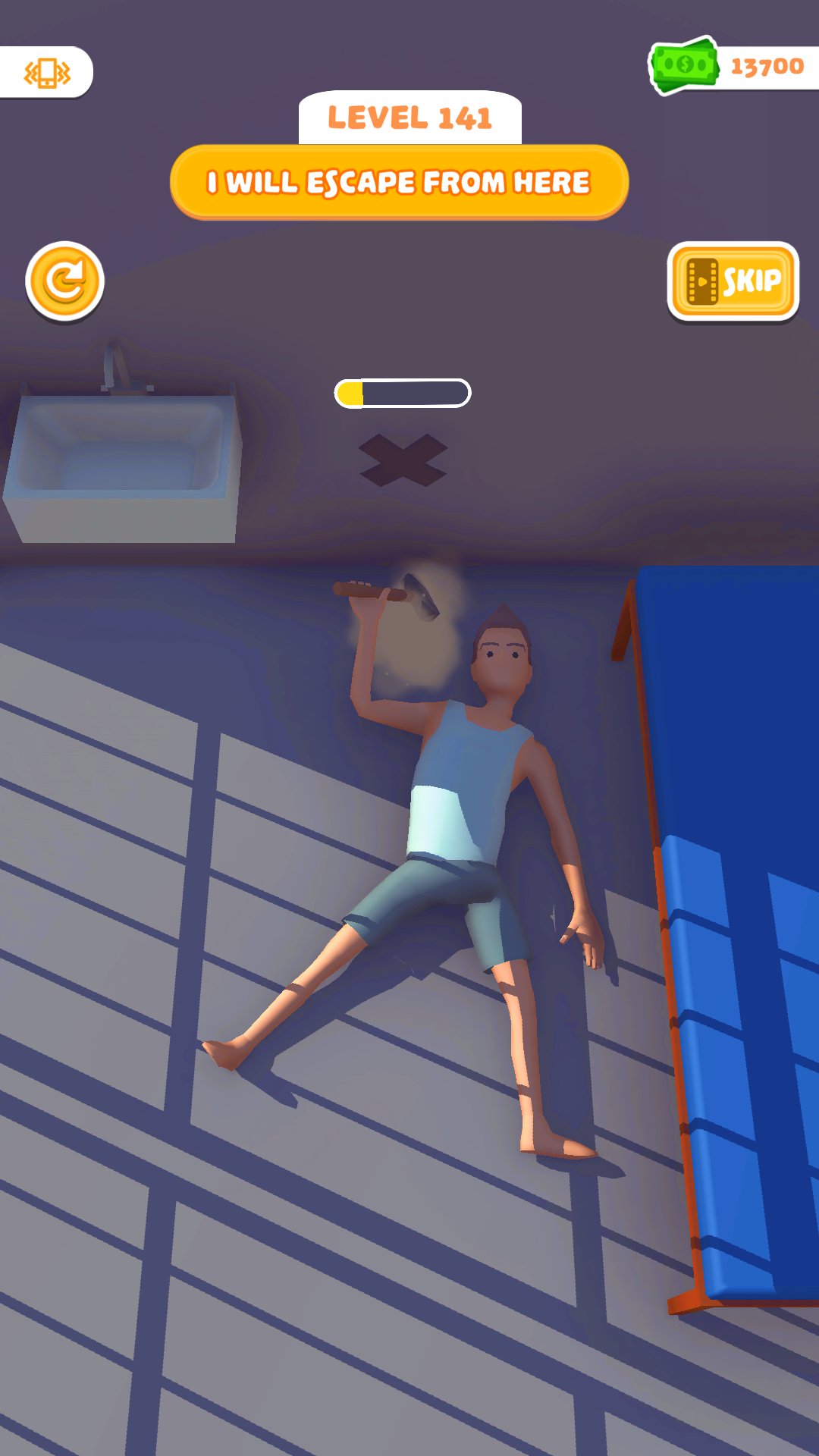Image resolution: width=819 pixels, height=1456 pixels.
Task: Restart the level with the retry button
Action: [x=65, y=282]
